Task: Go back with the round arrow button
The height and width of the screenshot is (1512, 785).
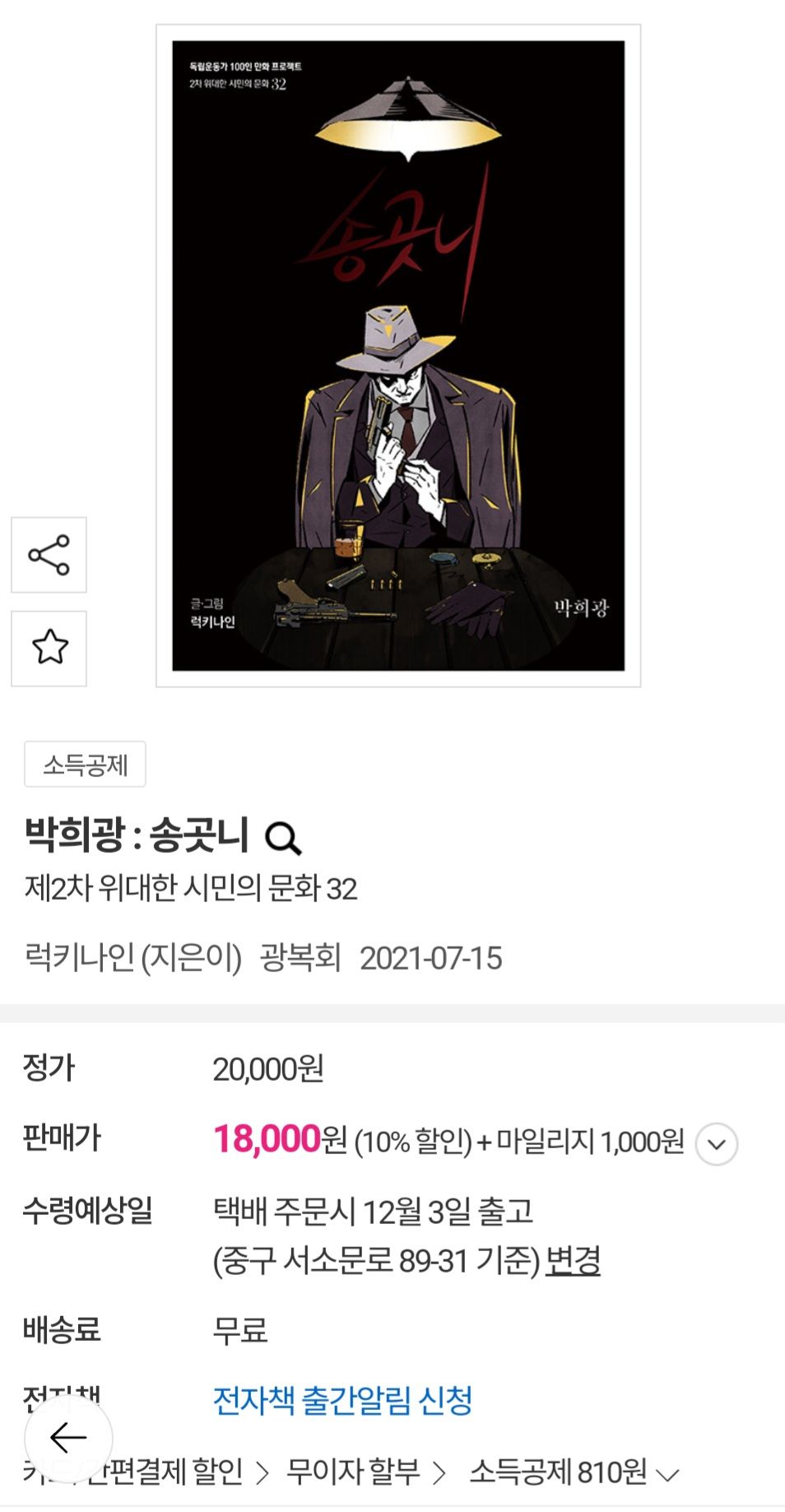Action: click(68, 1438)
